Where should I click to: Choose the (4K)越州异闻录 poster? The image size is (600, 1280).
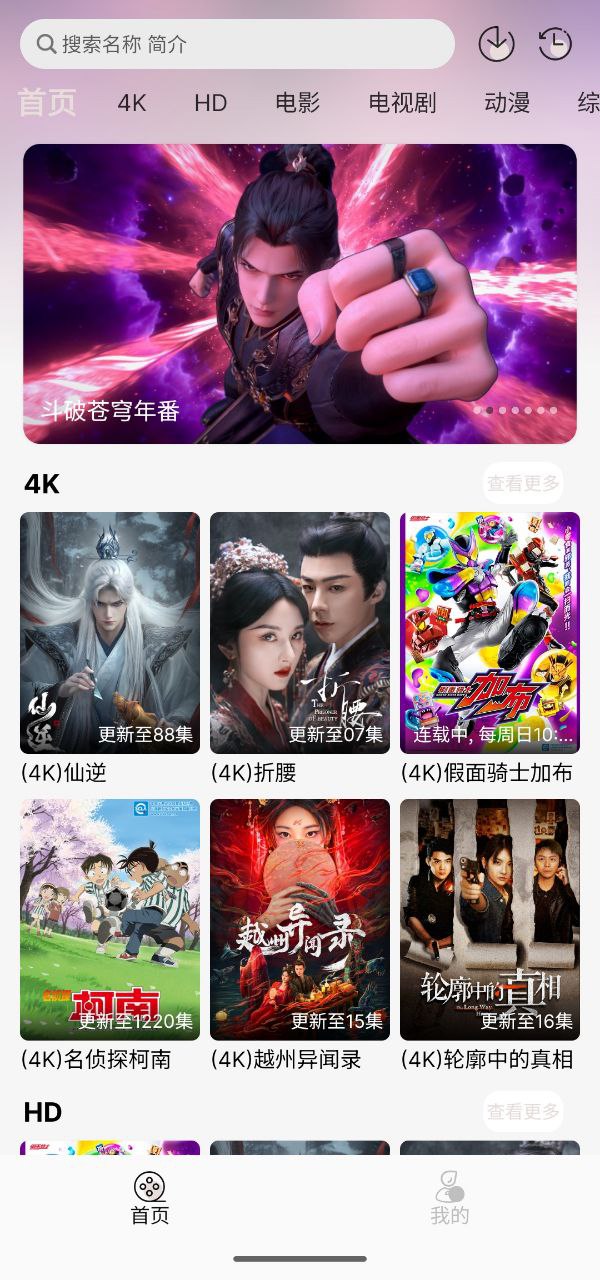coord(300,920)
